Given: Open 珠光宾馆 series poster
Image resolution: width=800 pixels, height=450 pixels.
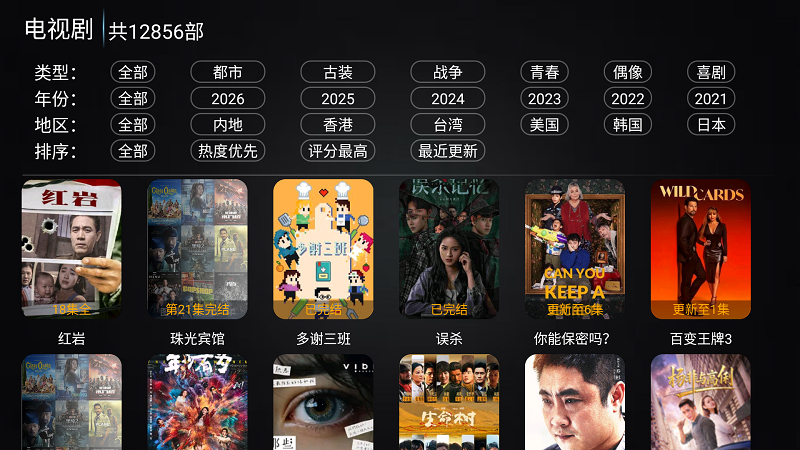Looking at the screenshot, I should tap(198, 250).
